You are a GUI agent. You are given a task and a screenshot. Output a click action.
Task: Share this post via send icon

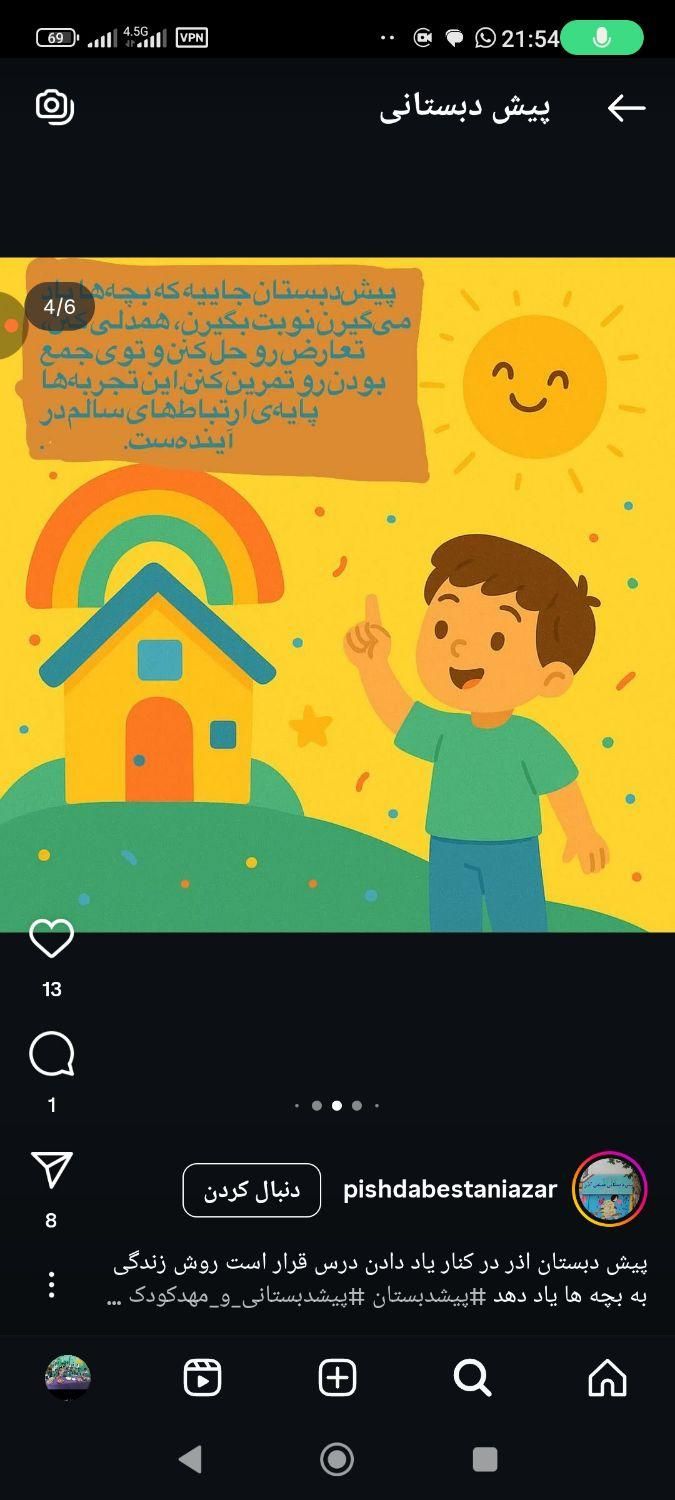tap(52, 1169)
